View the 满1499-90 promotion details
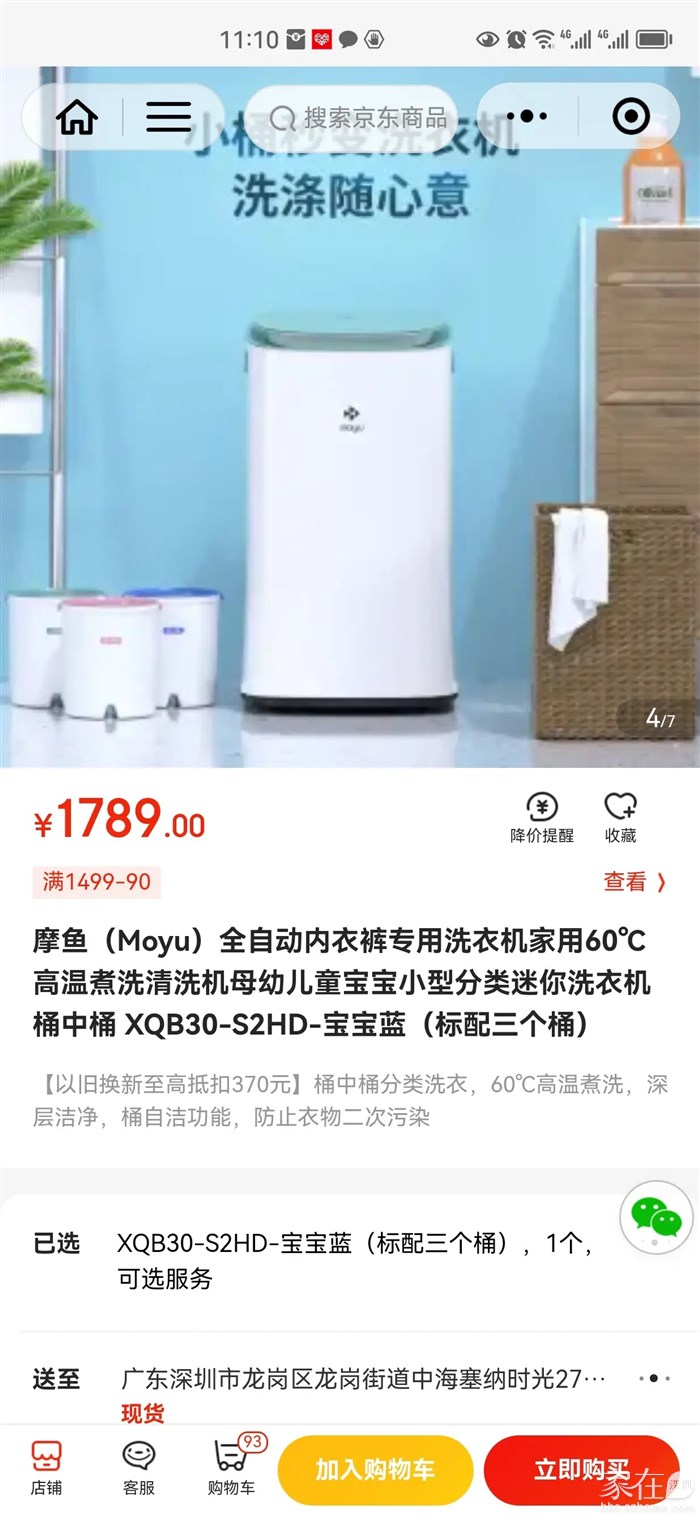The width and height of the screenshot is (700, 1515). point(634,881)
